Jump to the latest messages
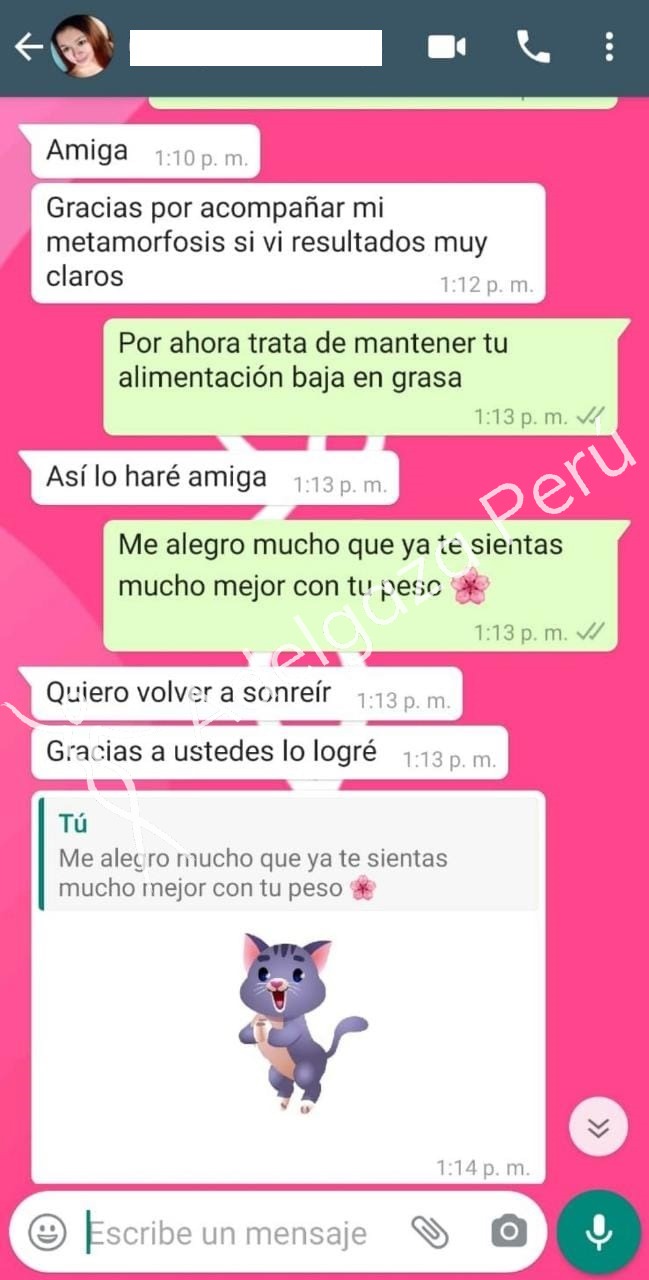This screenshot has width=649, height=1280. click(598, 1127)
